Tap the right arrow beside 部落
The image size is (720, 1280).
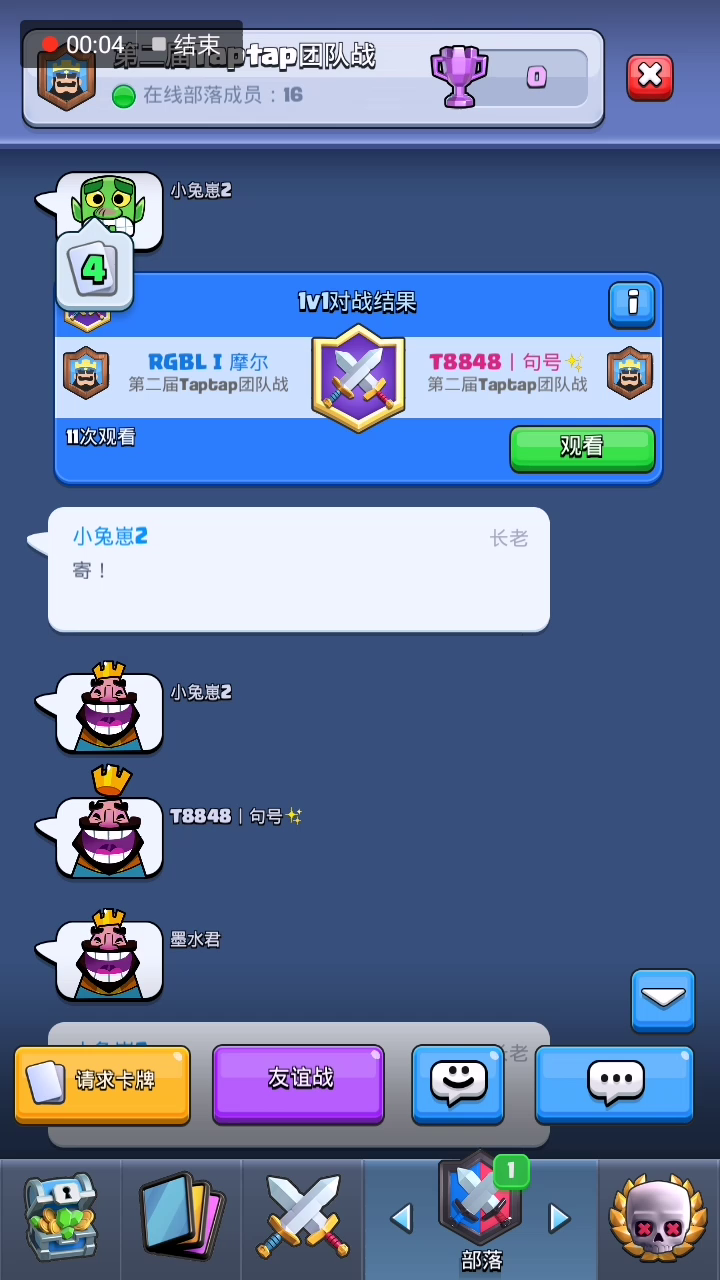coord(559,1217)
